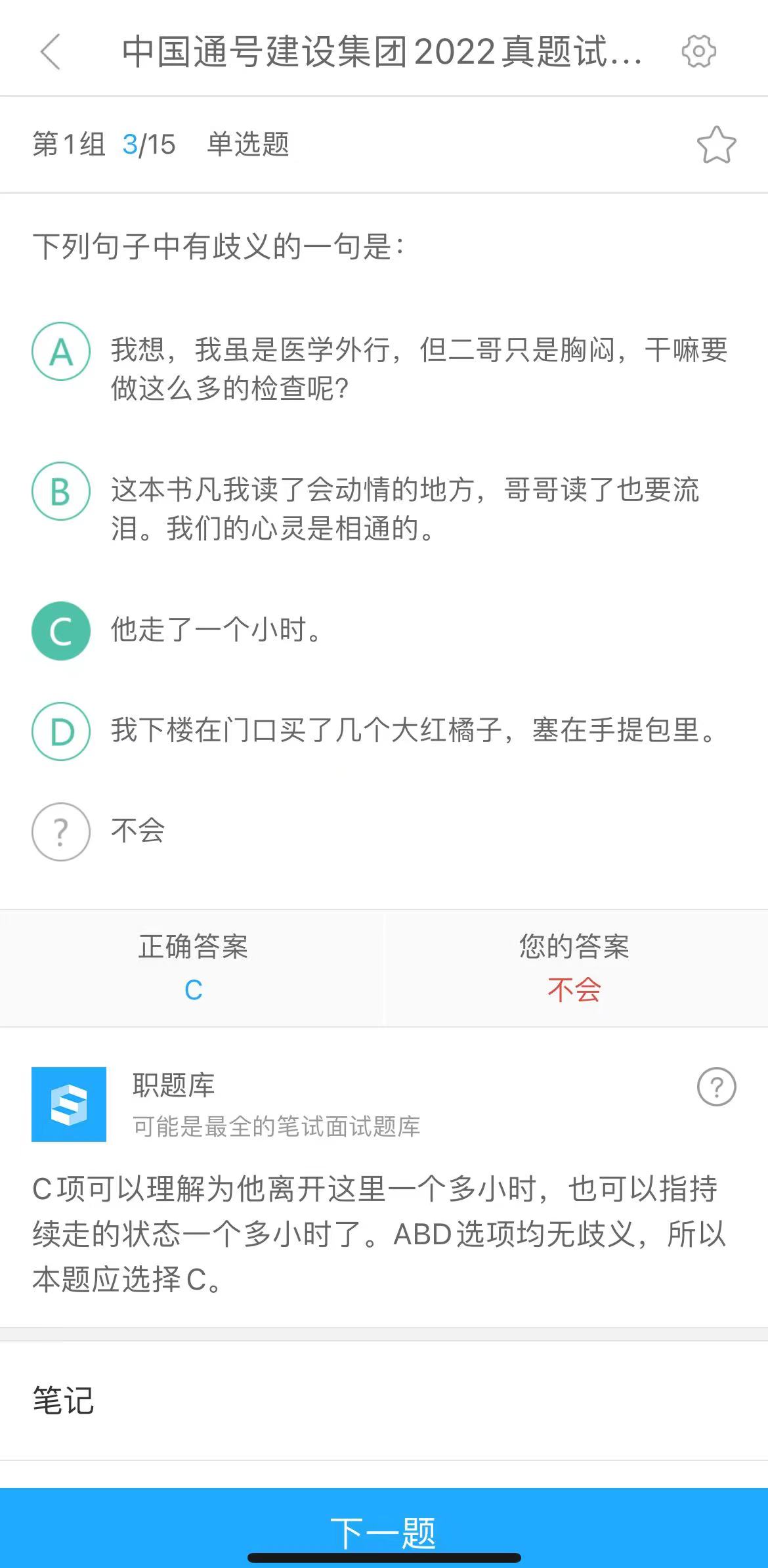Choose answer option B
Viewport: 768px width, 1568px height.
pos(61,491)
